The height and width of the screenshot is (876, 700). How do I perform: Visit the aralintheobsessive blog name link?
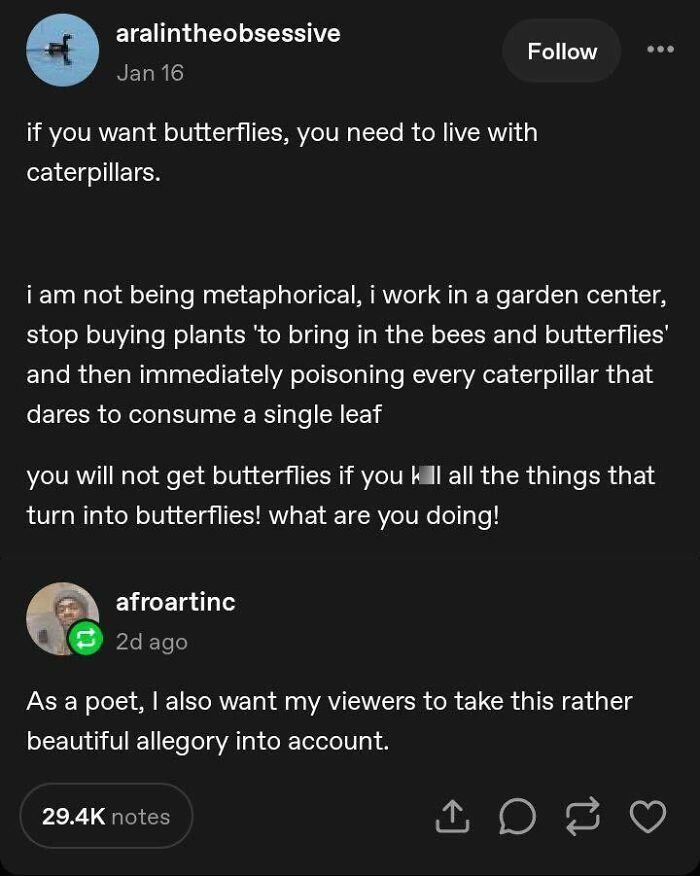click(x=228, y=33)
